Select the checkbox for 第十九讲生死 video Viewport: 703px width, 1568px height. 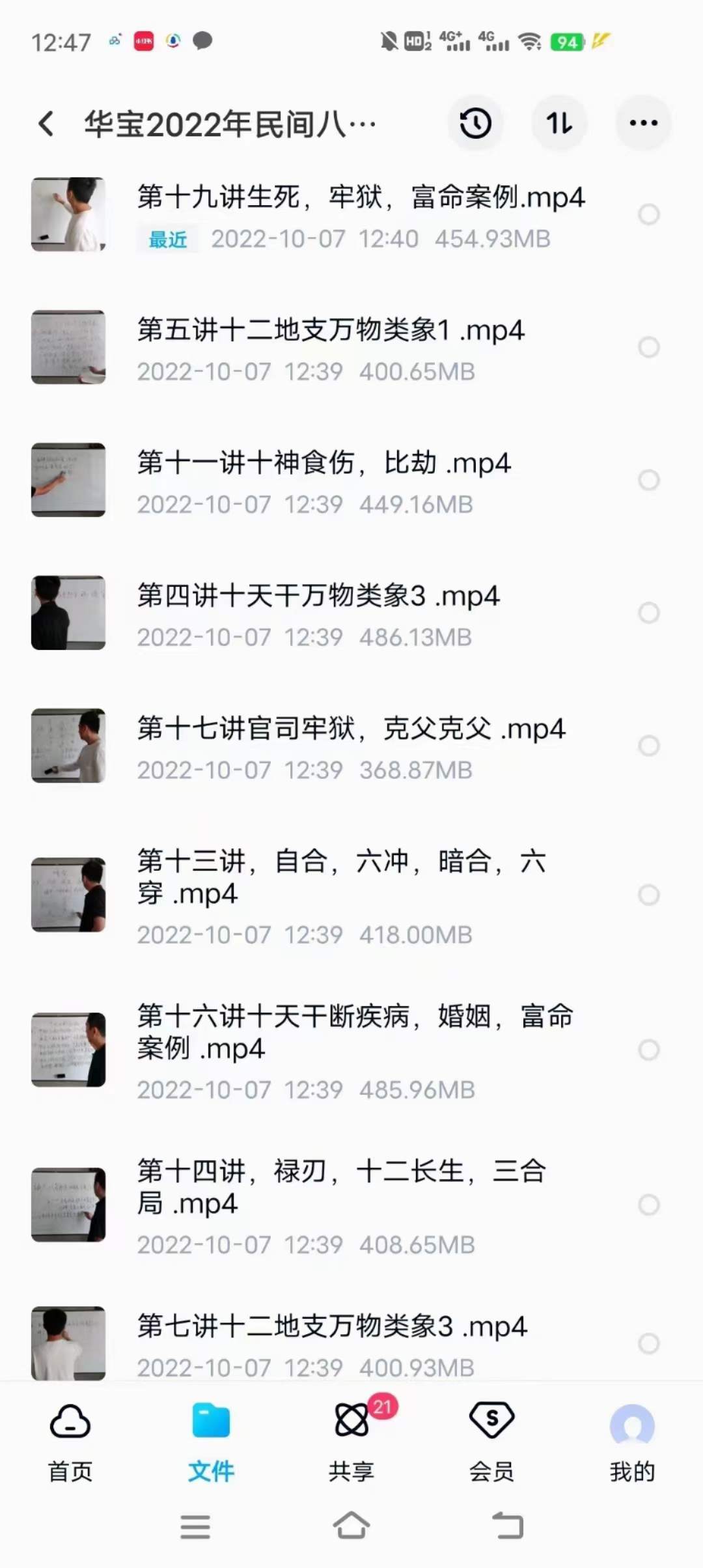649,214
